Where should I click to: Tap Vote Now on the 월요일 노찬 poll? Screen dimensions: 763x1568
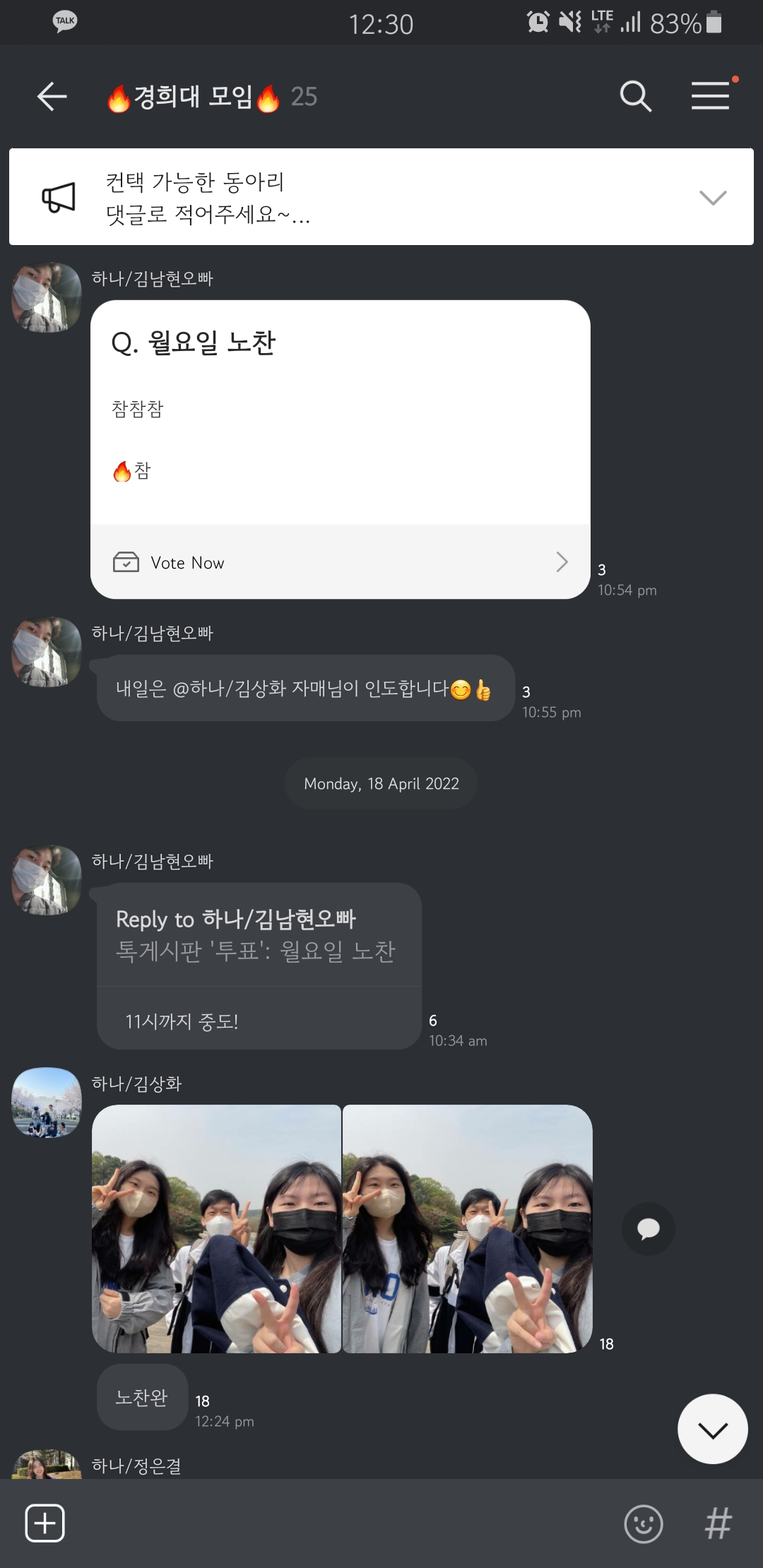340,562
